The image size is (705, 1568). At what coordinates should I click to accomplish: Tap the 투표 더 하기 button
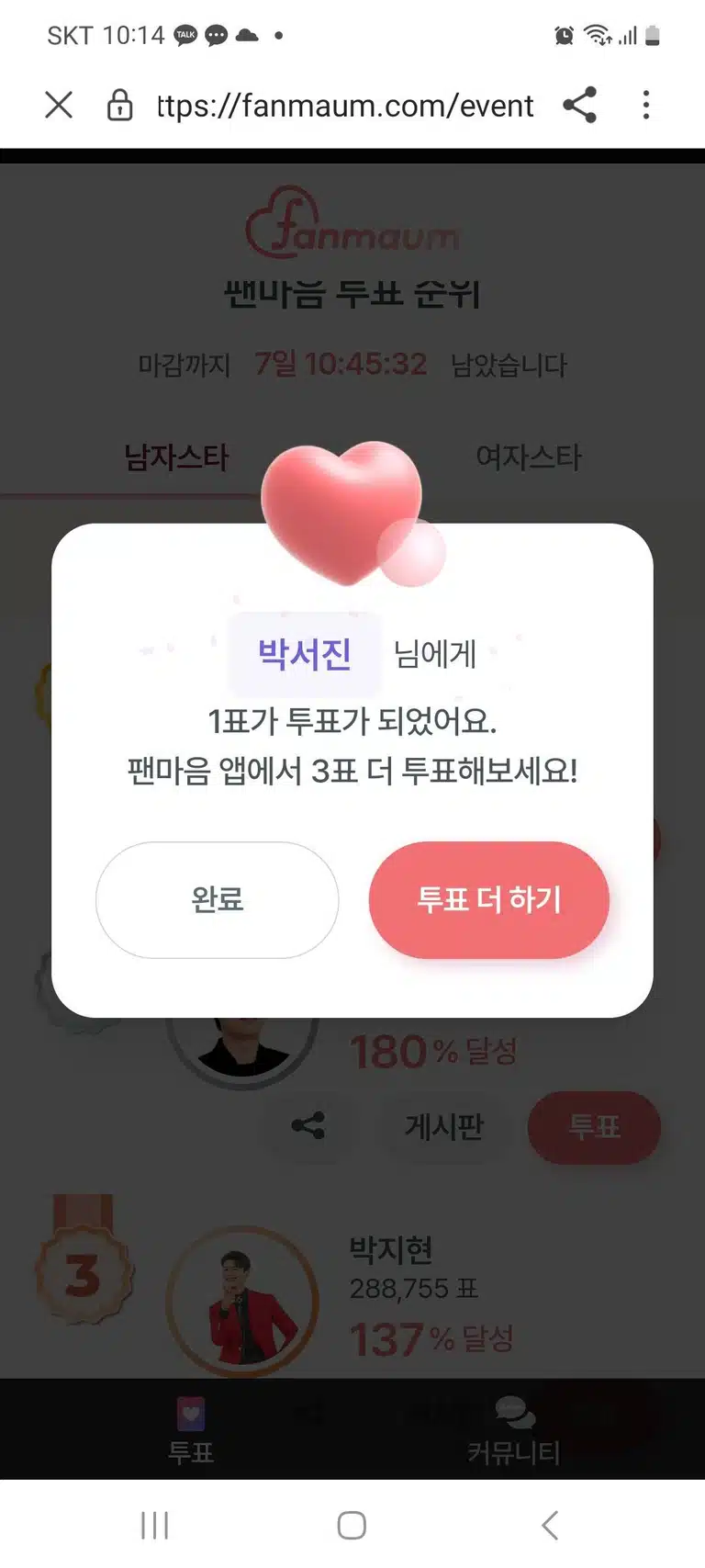click(x=488, y=899)
